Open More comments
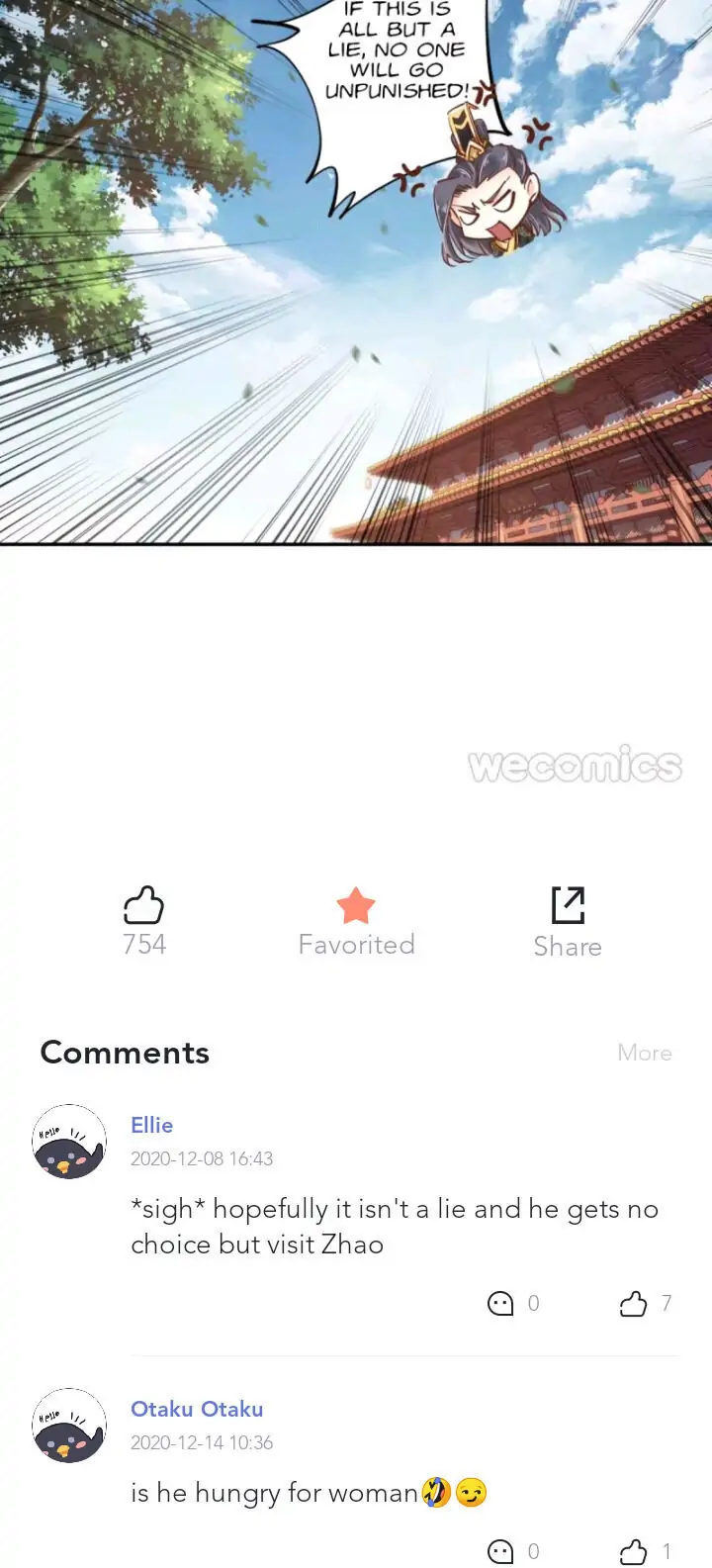 (x=644, y=1053)
